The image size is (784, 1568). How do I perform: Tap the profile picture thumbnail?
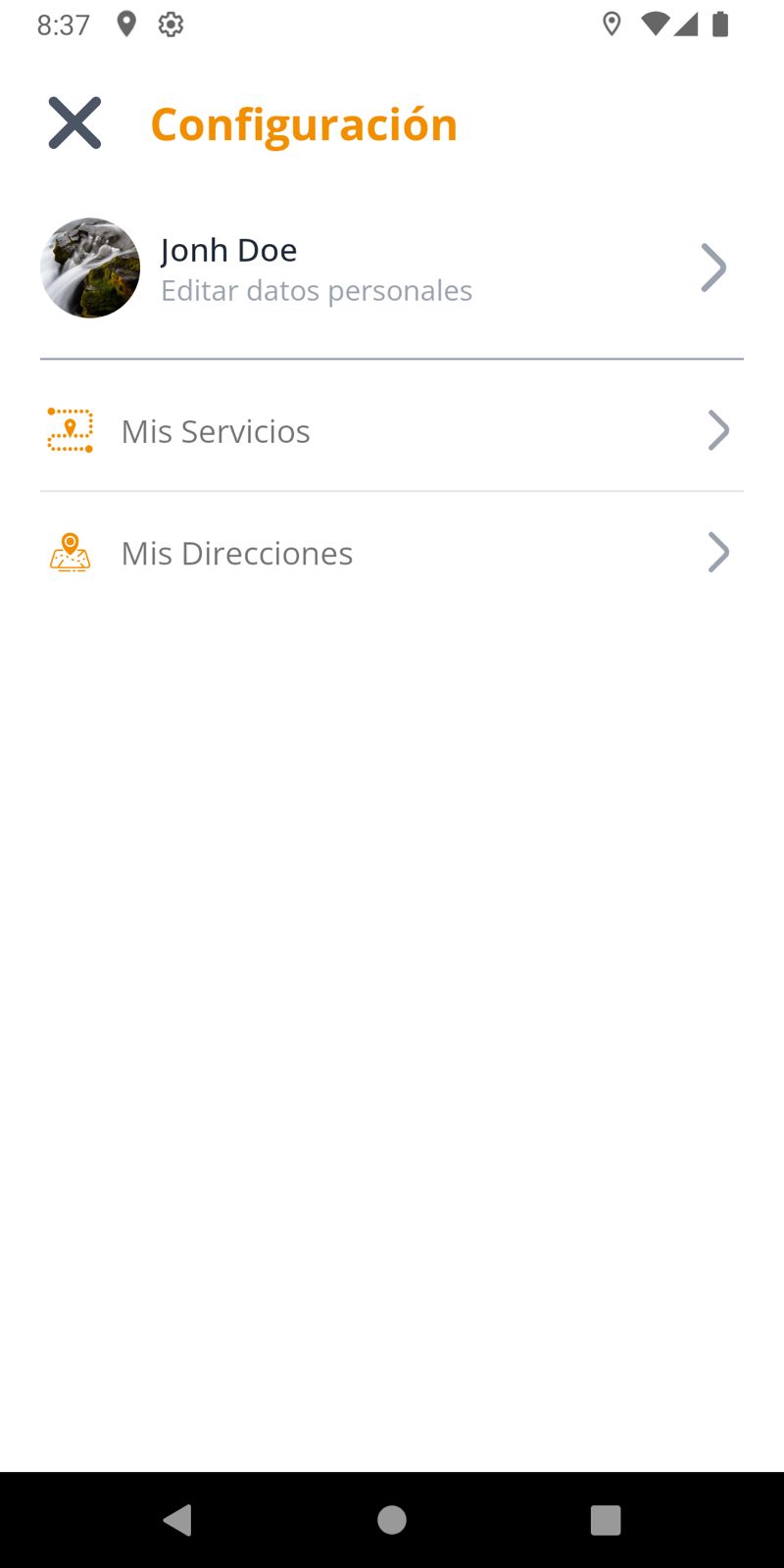89,268
